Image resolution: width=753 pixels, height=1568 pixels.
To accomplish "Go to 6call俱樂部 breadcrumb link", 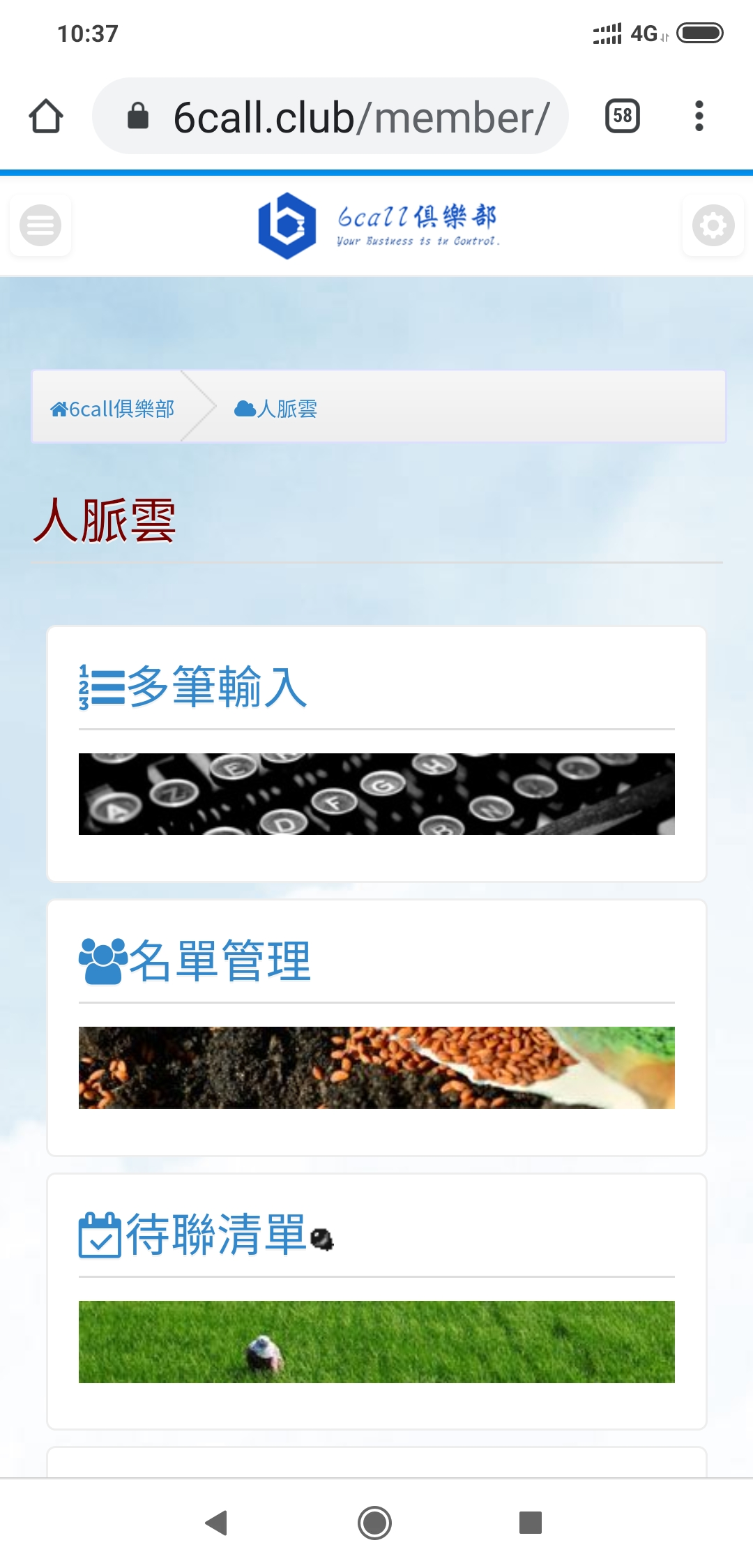I will point(112,409).
